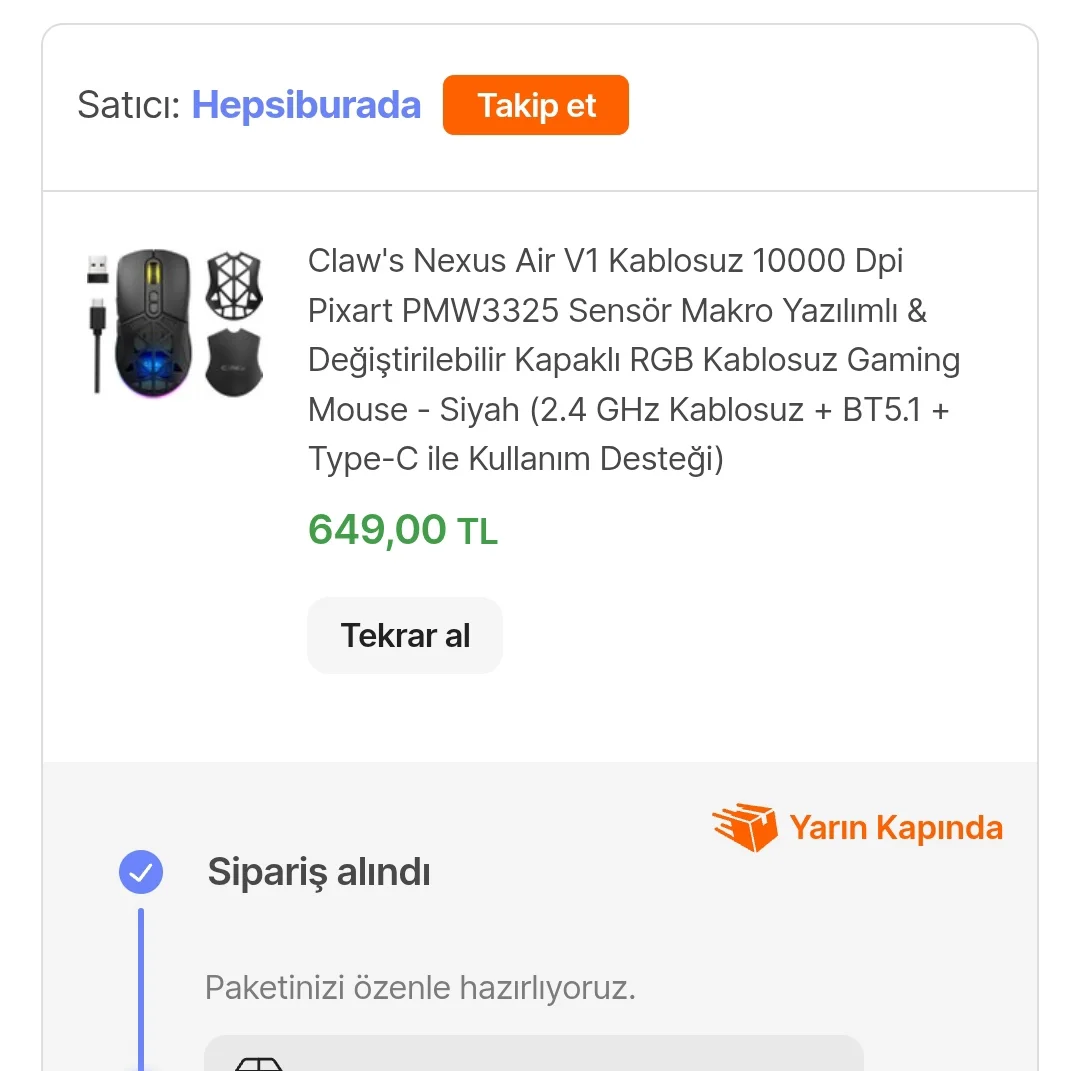Open the Hepsiburada seller link
The height and width of the screenshot is (1071, 1080).
(x=306, y=105)
